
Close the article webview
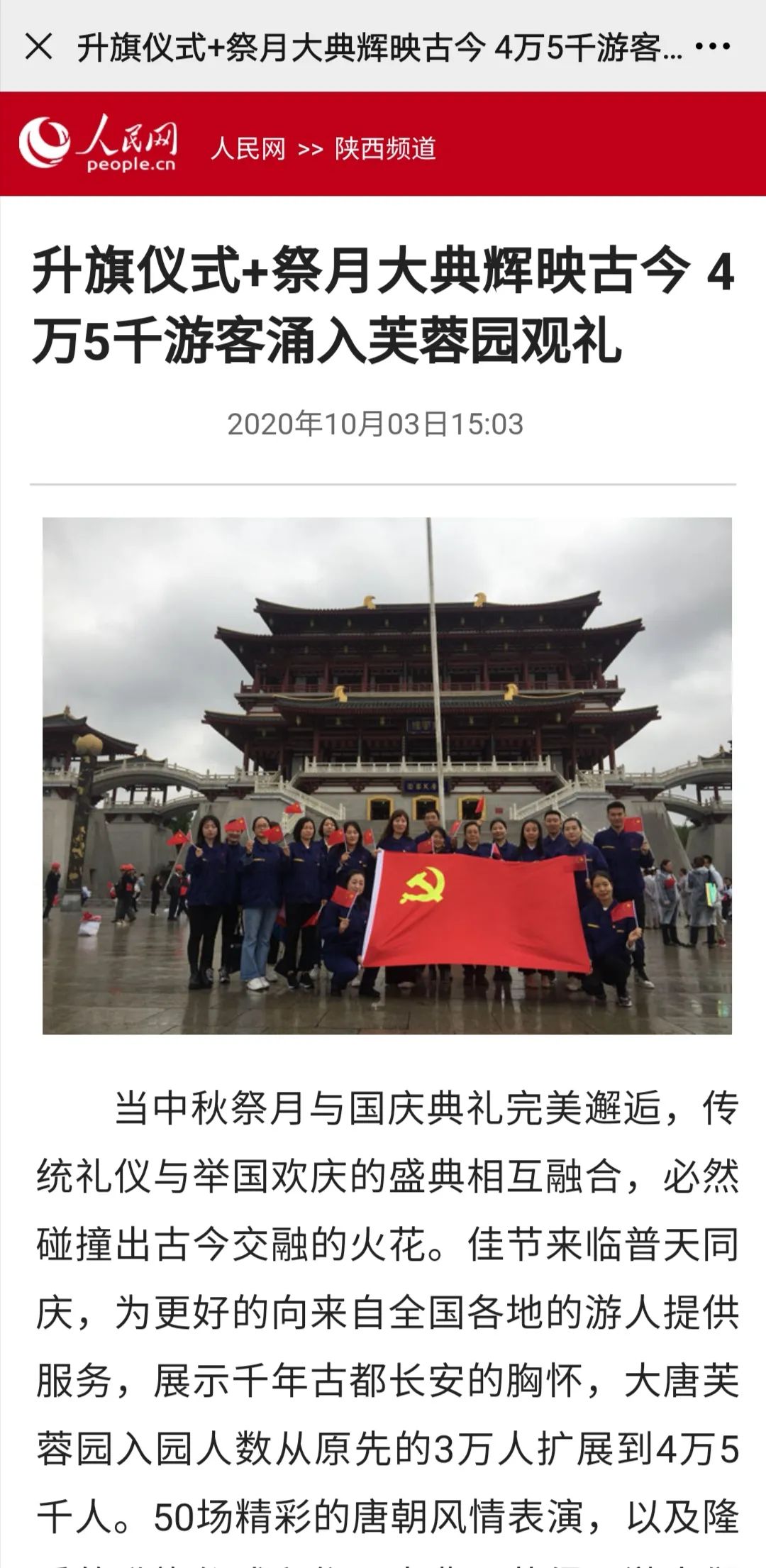point(38,48)
